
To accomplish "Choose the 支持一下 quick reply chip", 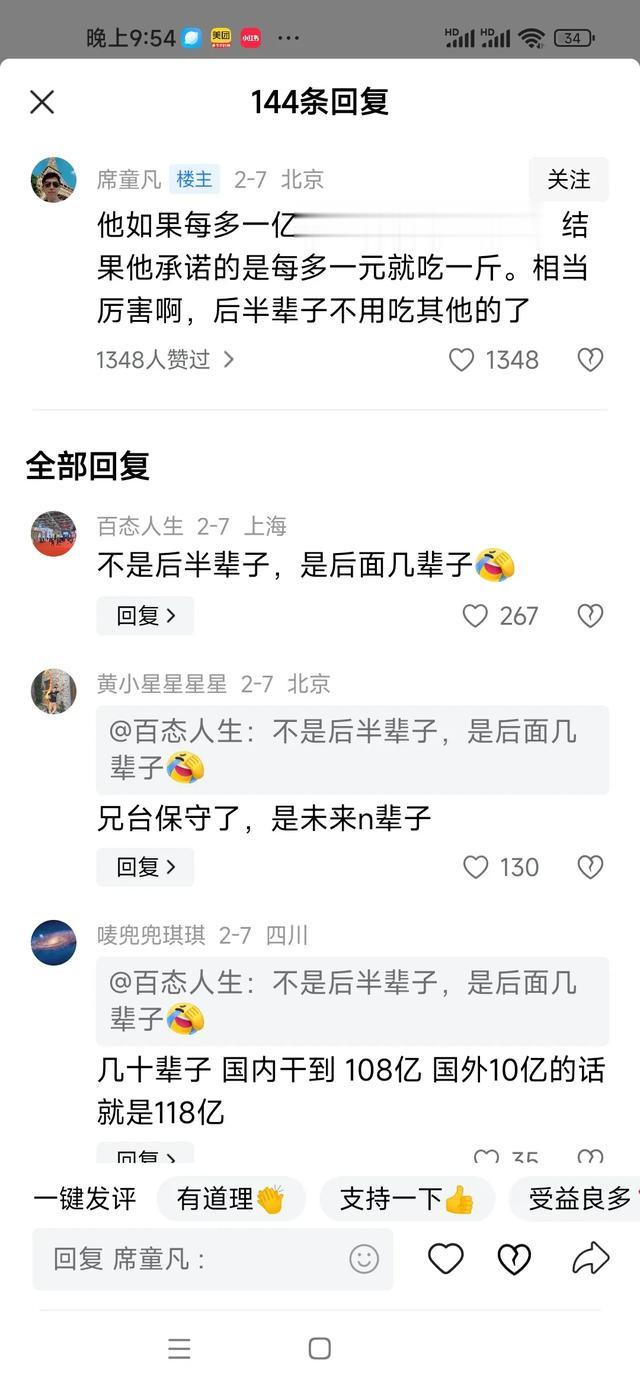I will pyautogui.click(x=407, y=1199).
